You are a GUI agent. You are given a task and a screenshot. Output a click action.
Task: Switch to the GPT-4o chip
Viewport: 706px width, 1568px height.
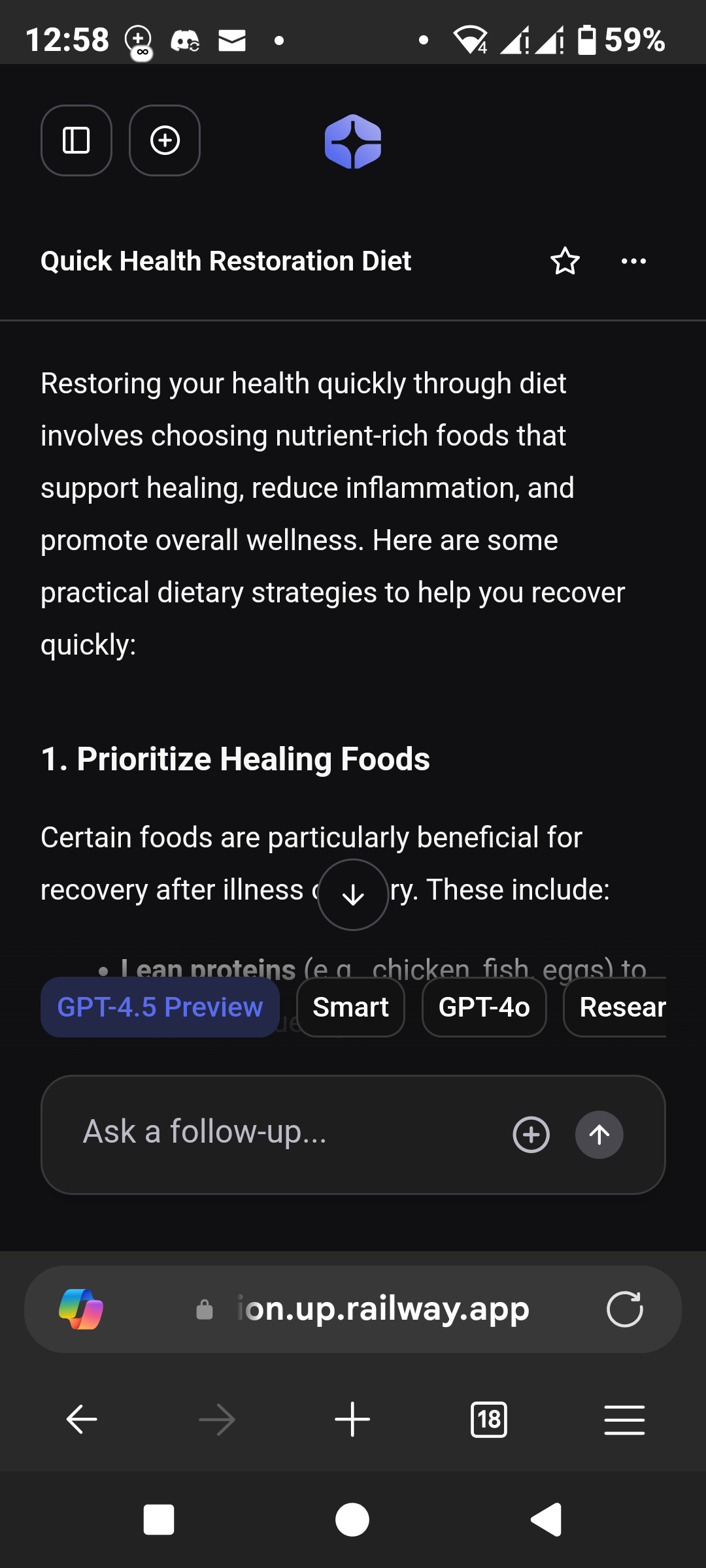point(484,1007)
